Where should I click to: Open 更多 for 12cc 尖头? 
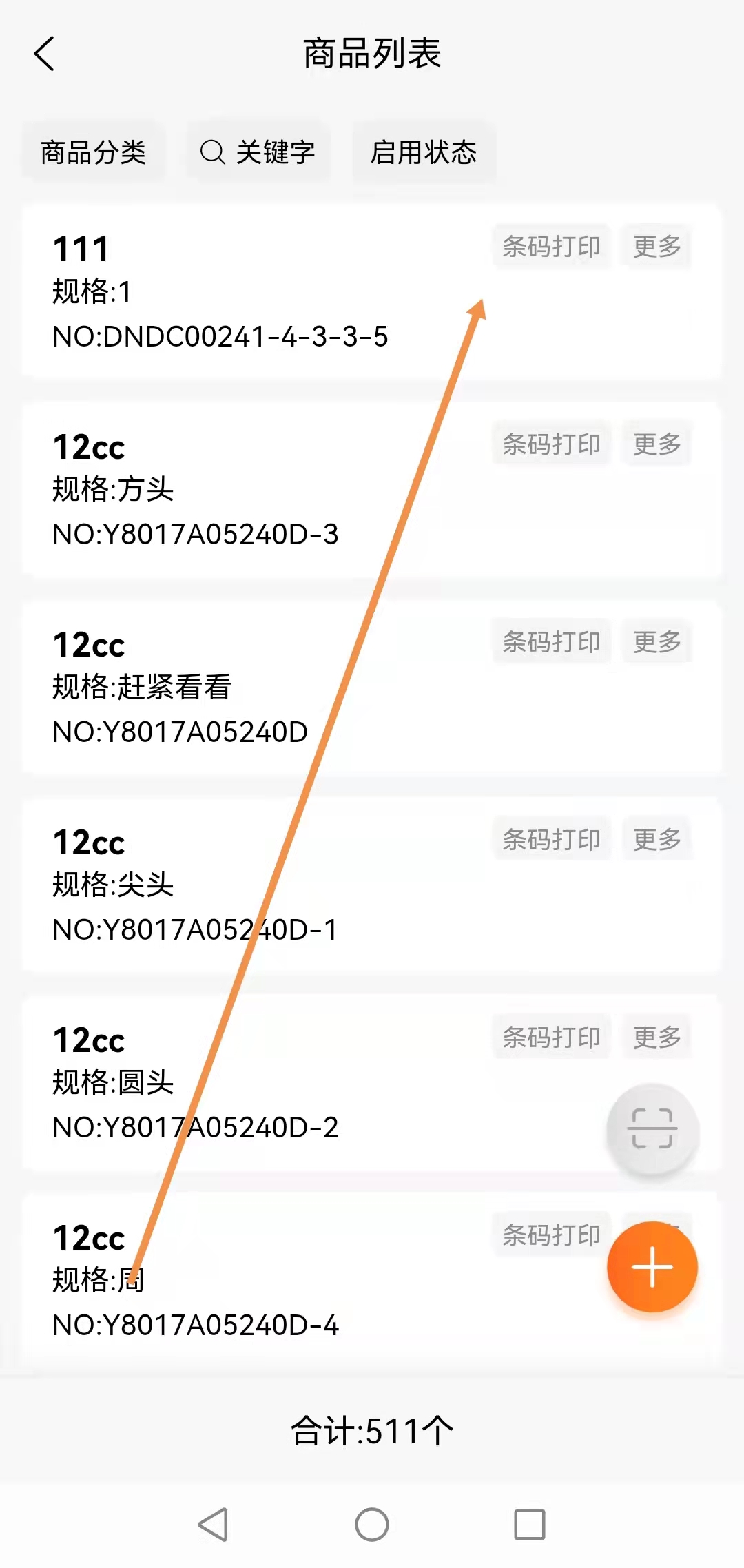click(x=657, y=840)
